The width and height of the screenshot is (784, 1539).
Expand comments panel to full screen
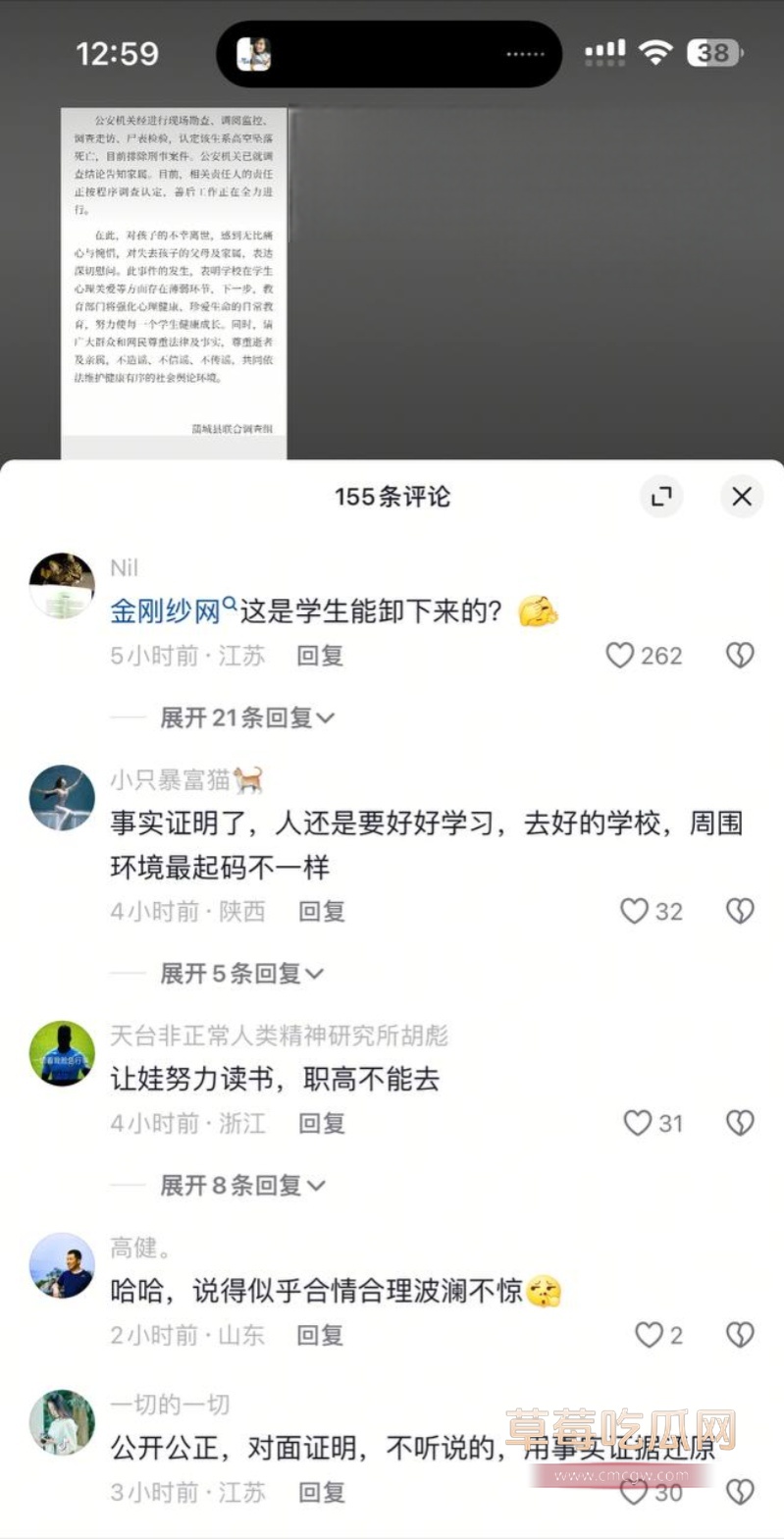pos(661,497)
